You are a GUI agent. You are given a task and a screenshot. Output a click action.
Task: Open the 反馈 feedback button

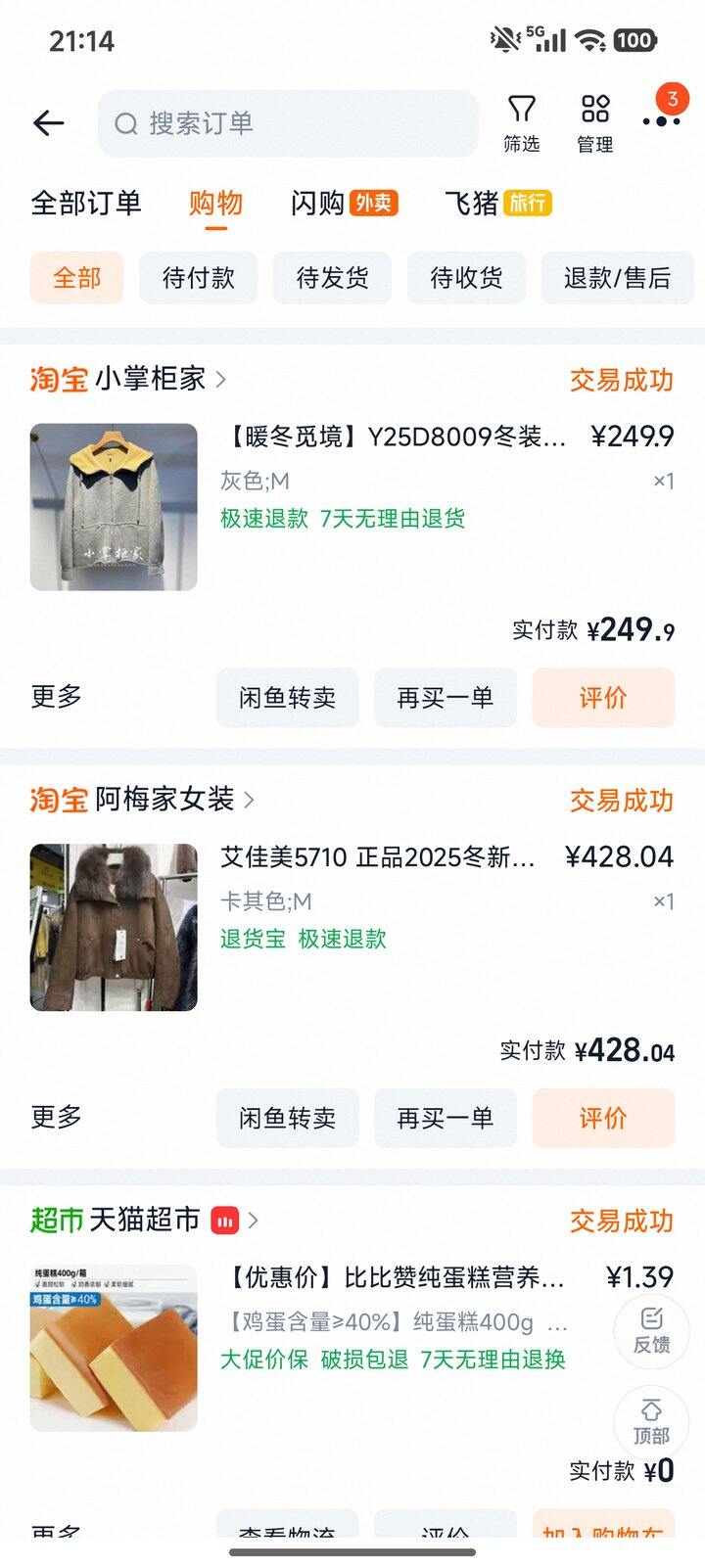click(x=651, y=1330)
